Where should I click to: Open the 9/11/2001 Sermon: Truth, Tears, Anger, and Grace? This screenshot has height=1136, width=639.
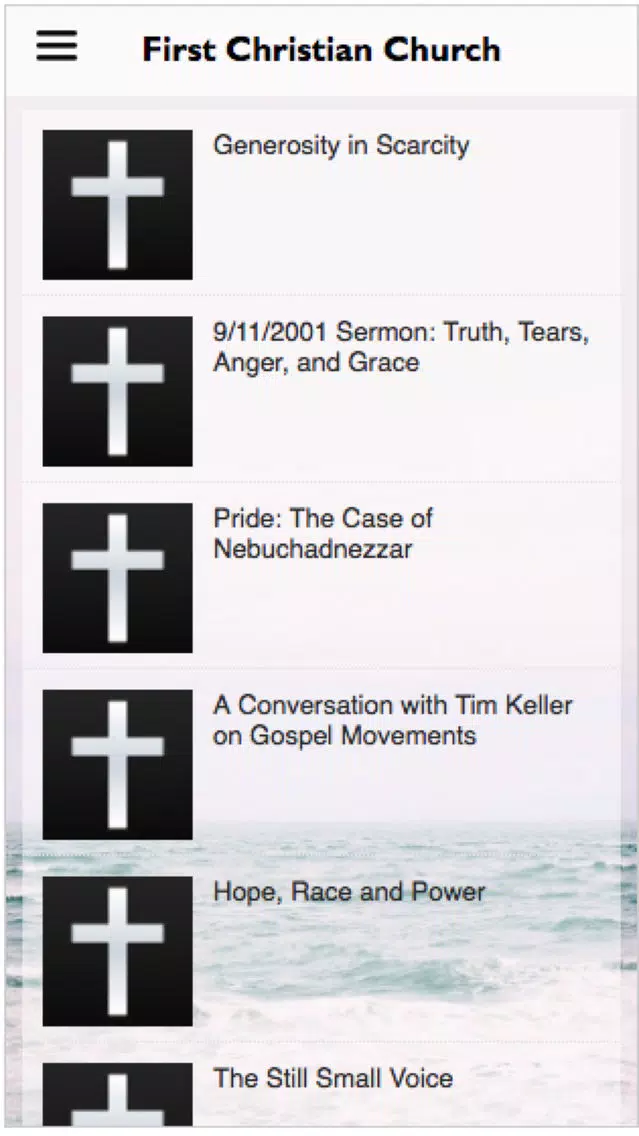coord(321,389)
